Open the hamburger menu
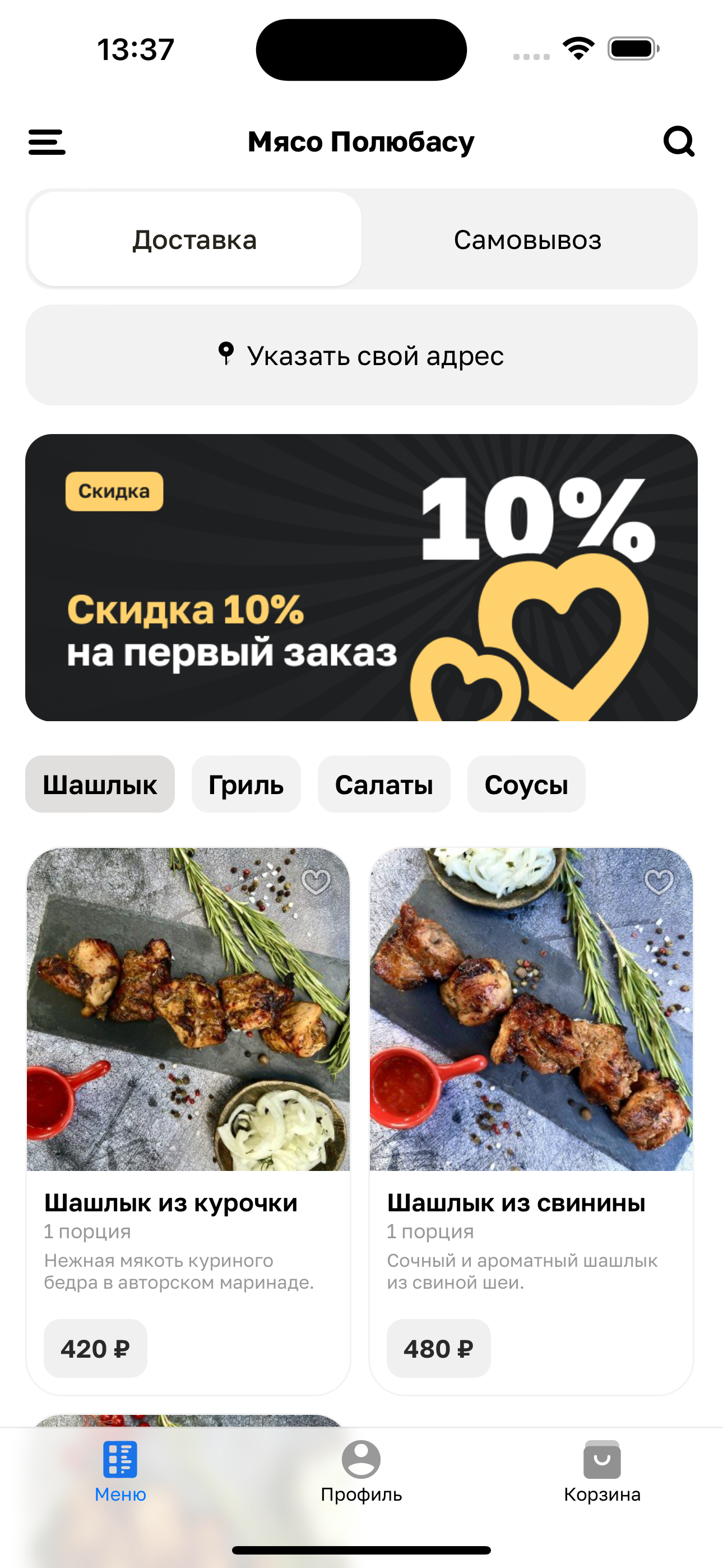This screenshot has width=723, height=1568. tap(47, 142)
